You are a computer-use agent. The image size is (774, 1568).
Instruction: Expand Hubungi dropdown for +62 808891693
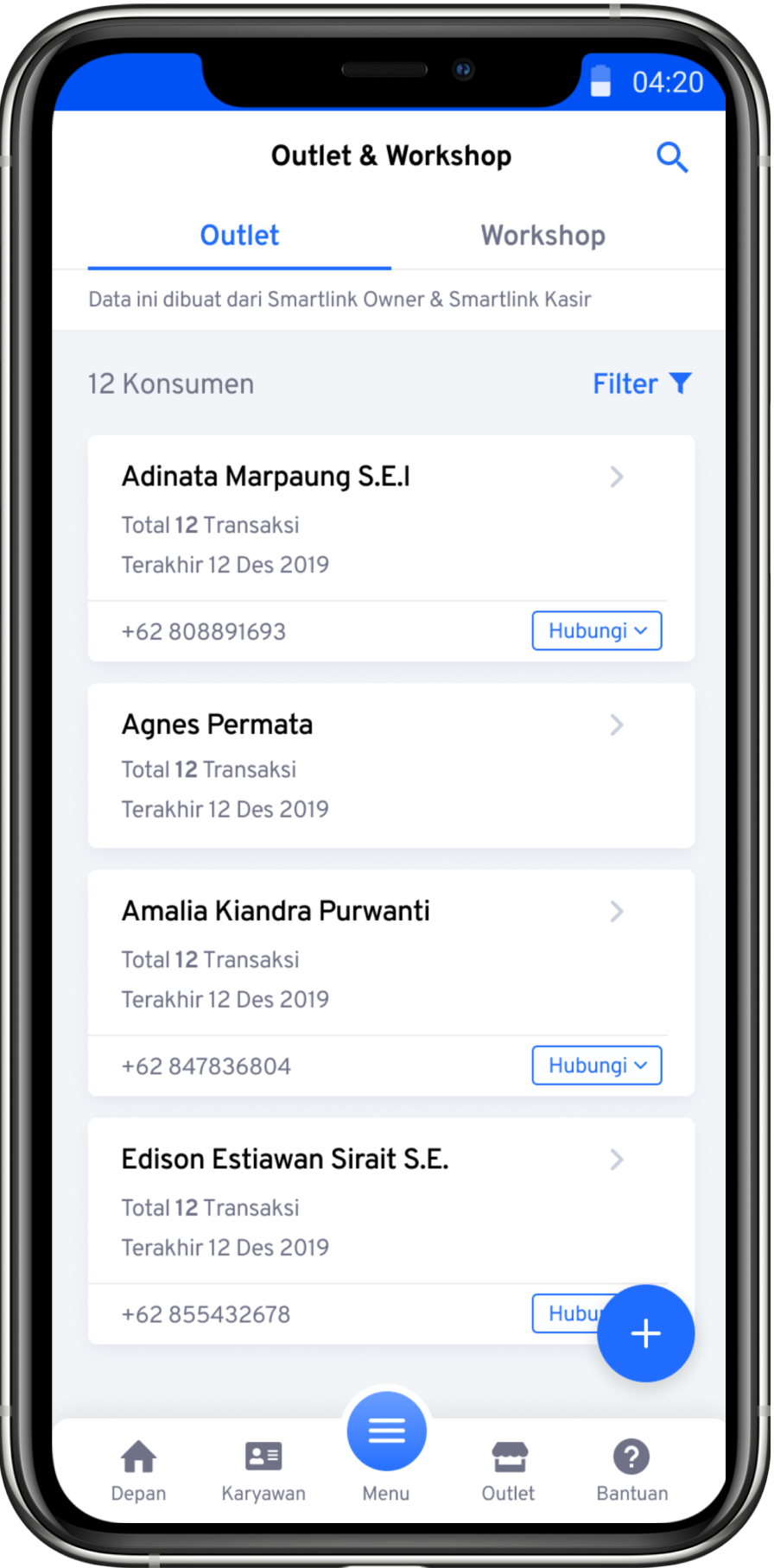pyautogui.click(x=597, y=631)
